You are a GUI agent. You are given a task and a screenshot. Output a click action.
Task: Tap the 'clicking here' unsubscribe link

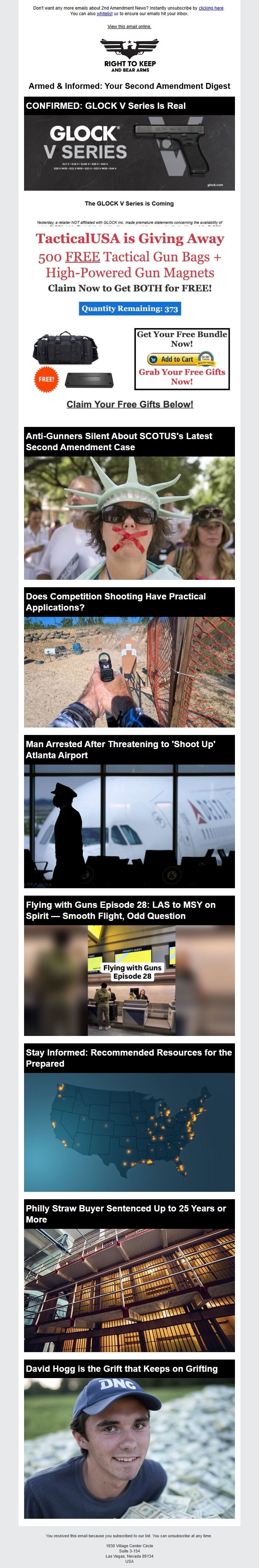(x=211, y=8)
